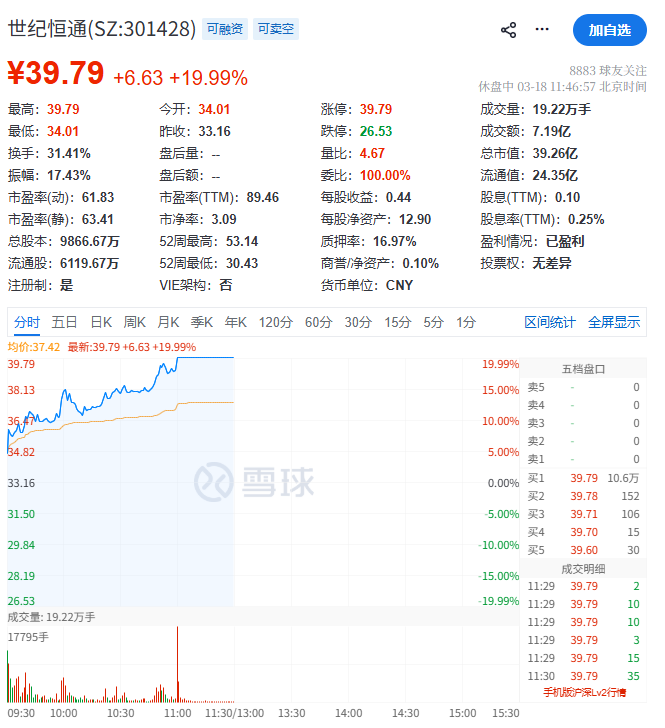Tap the 可融资 margin tag
The width and height of the screenshot is (665, 728).
(x=225, y=29)
